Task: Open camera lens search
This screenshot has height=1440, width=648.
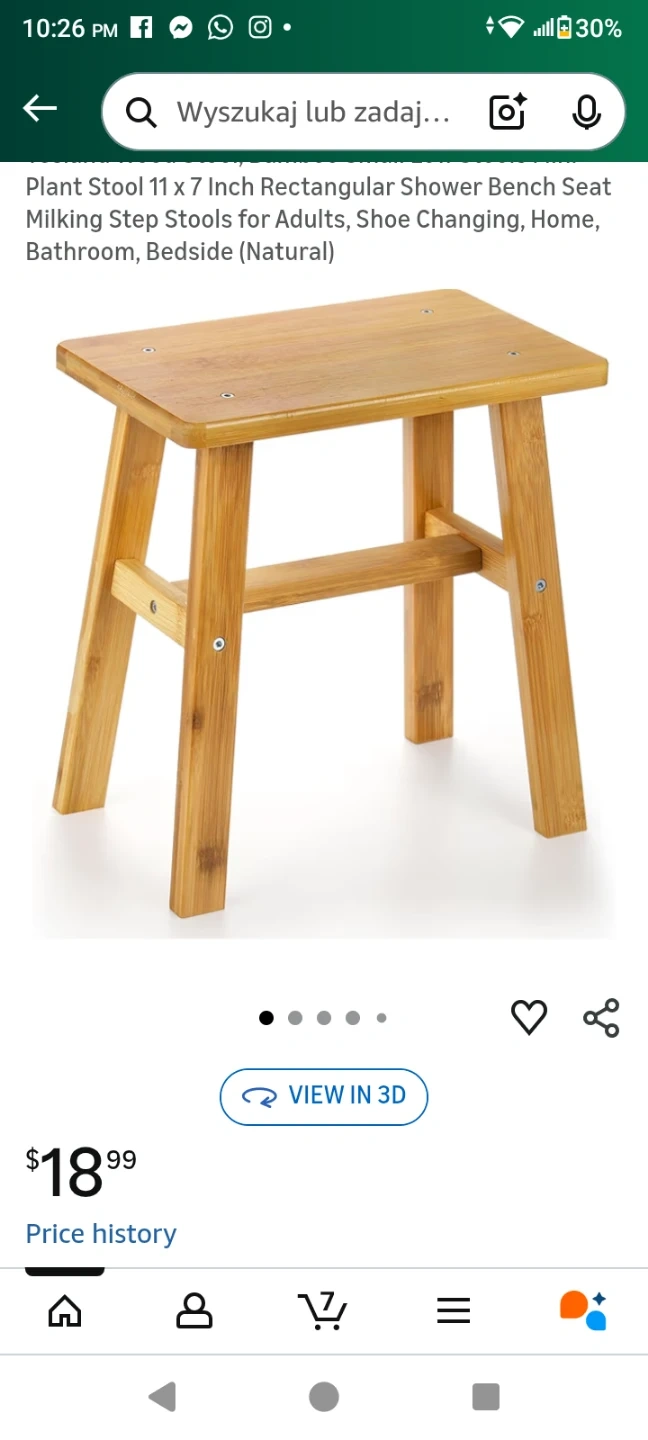Action: (508, 112)
